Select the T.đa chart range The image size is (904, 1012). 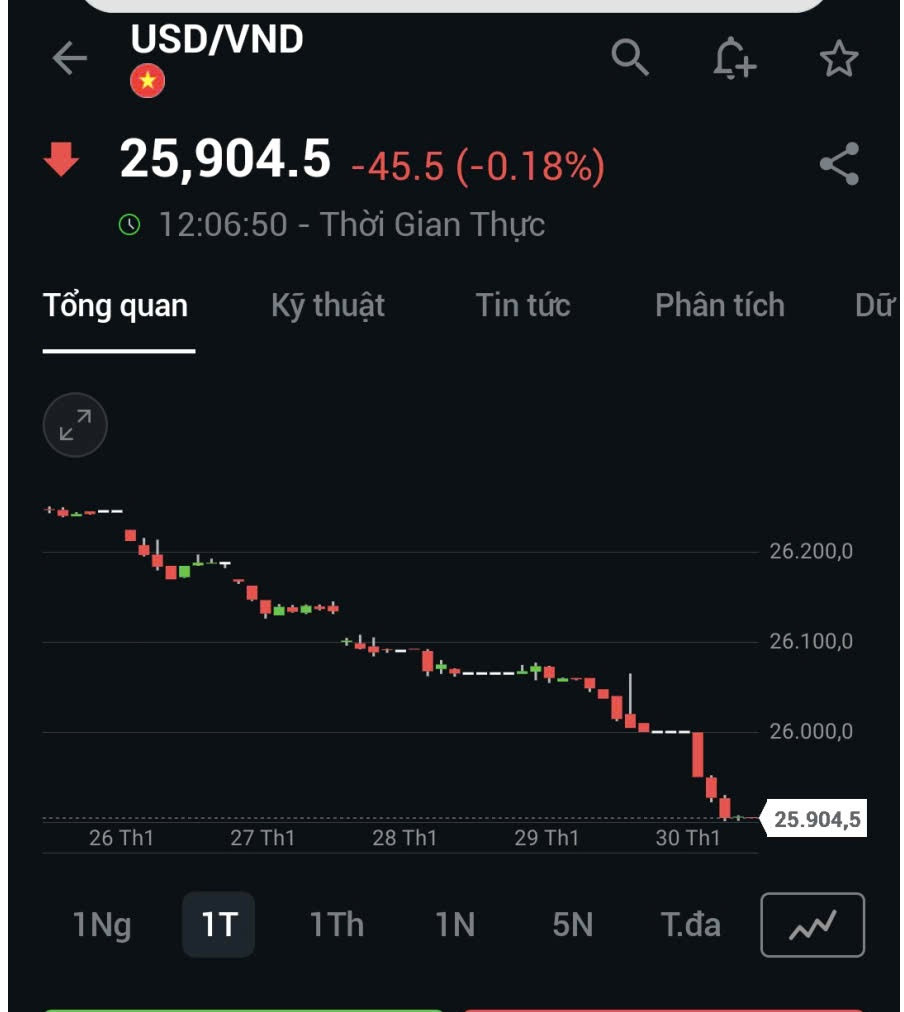[691, 925]
